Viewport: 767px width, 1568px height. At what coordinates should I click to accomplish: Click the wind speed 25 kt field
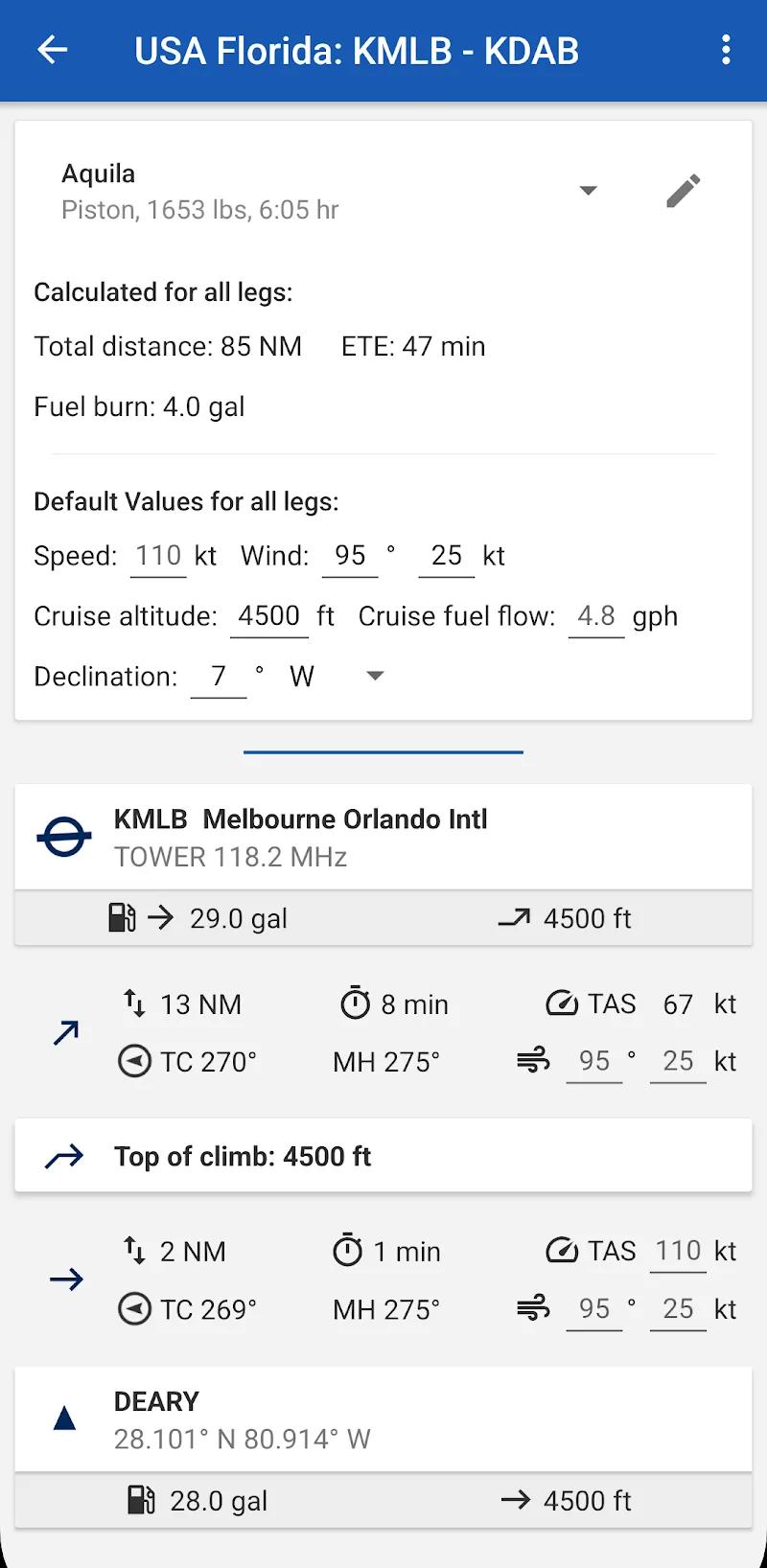coord(445,555)
